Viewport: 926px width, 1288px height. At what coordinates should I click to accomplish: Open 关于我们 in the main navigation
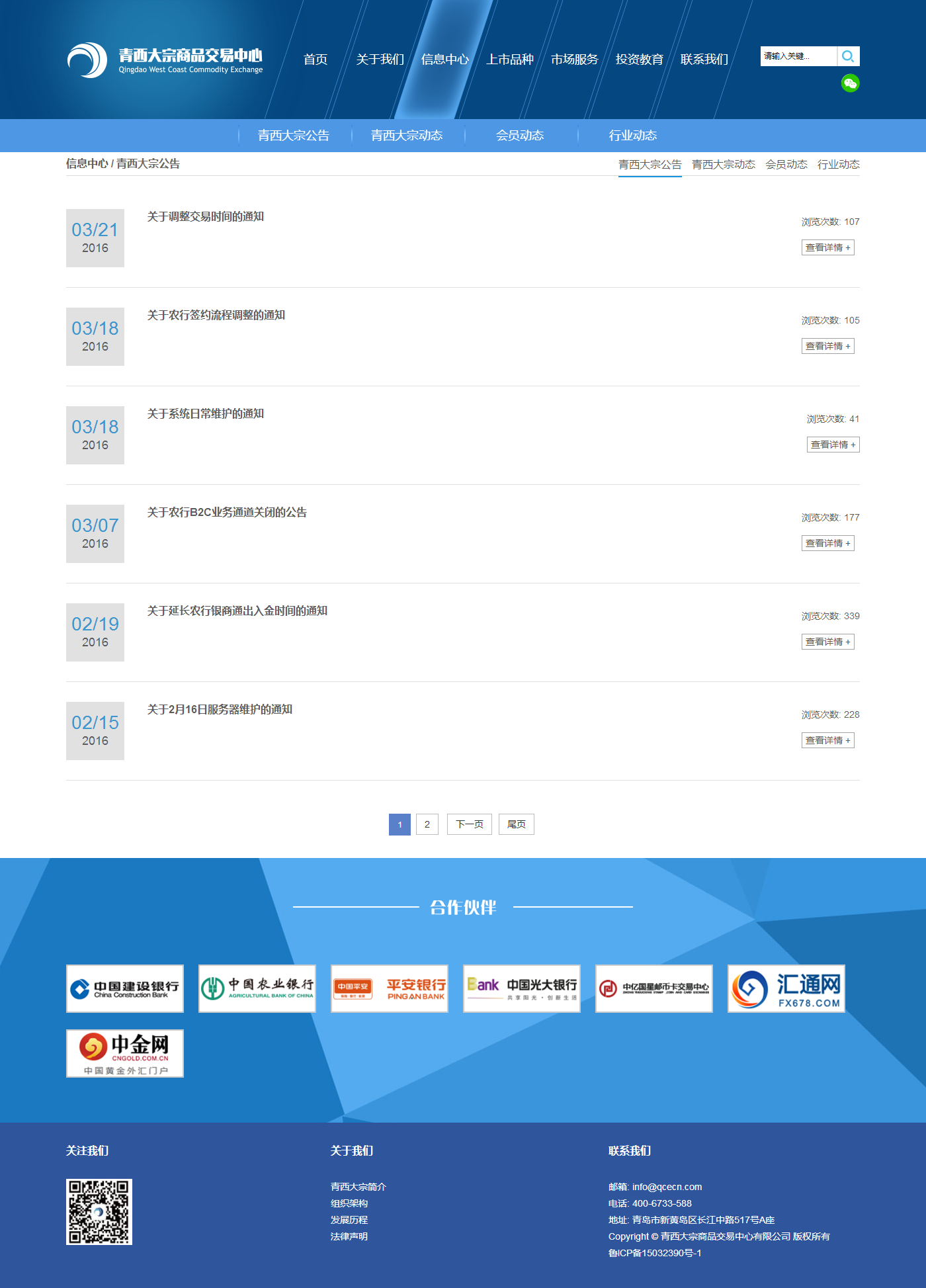380,60
